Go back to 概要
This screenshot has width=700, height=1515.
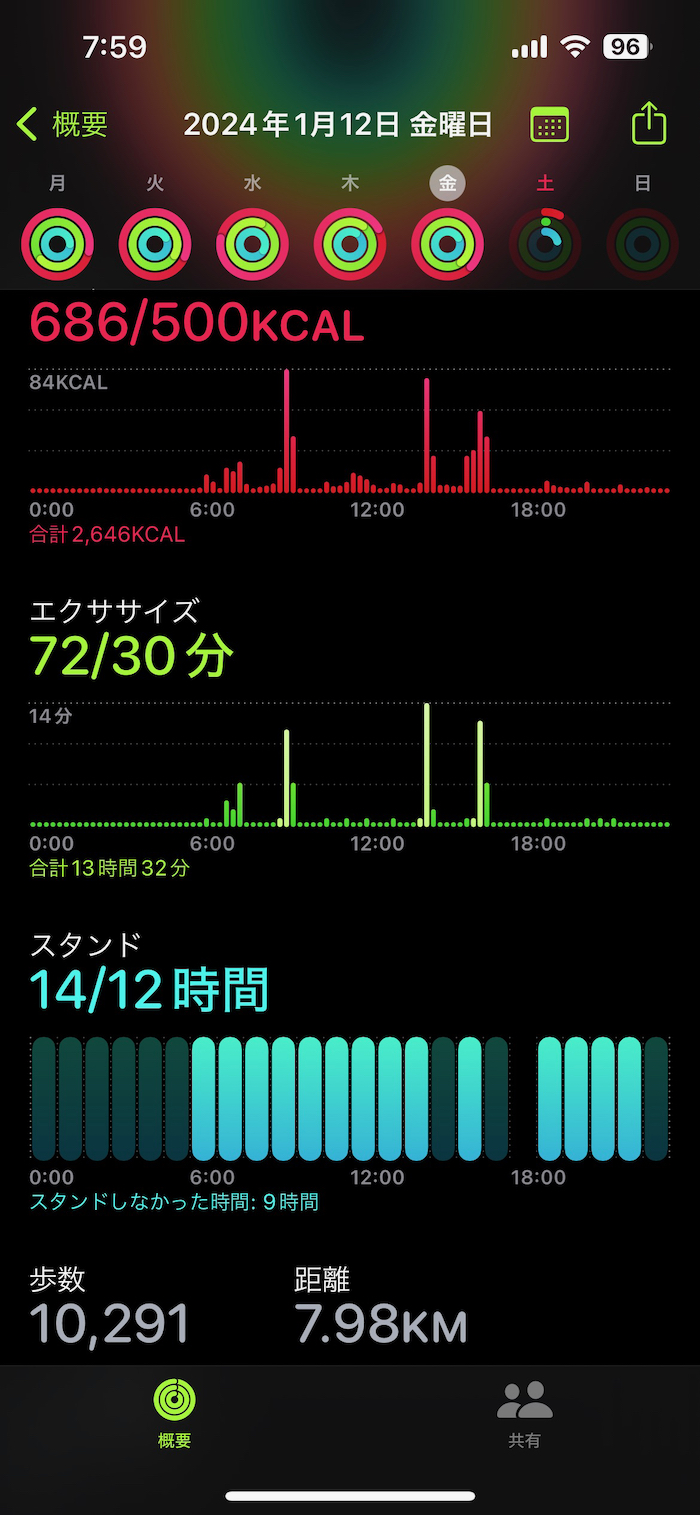point(62,125)
